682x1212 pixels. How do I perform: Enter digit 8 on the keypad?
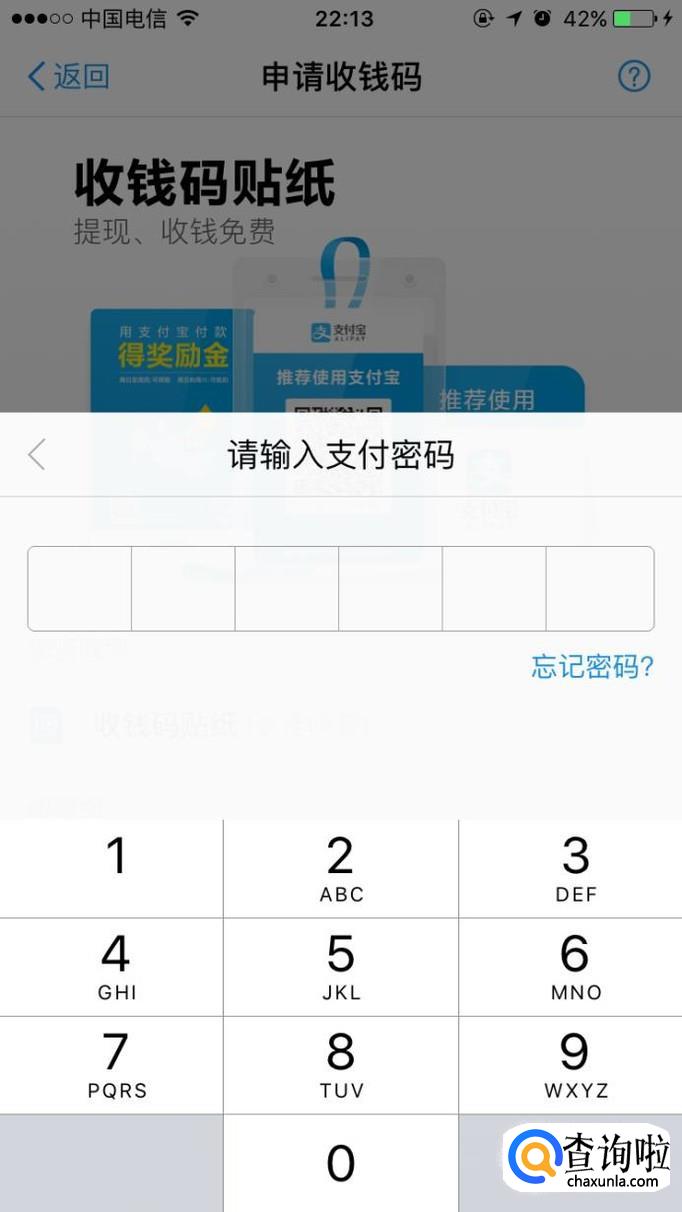click(341, 1064)
